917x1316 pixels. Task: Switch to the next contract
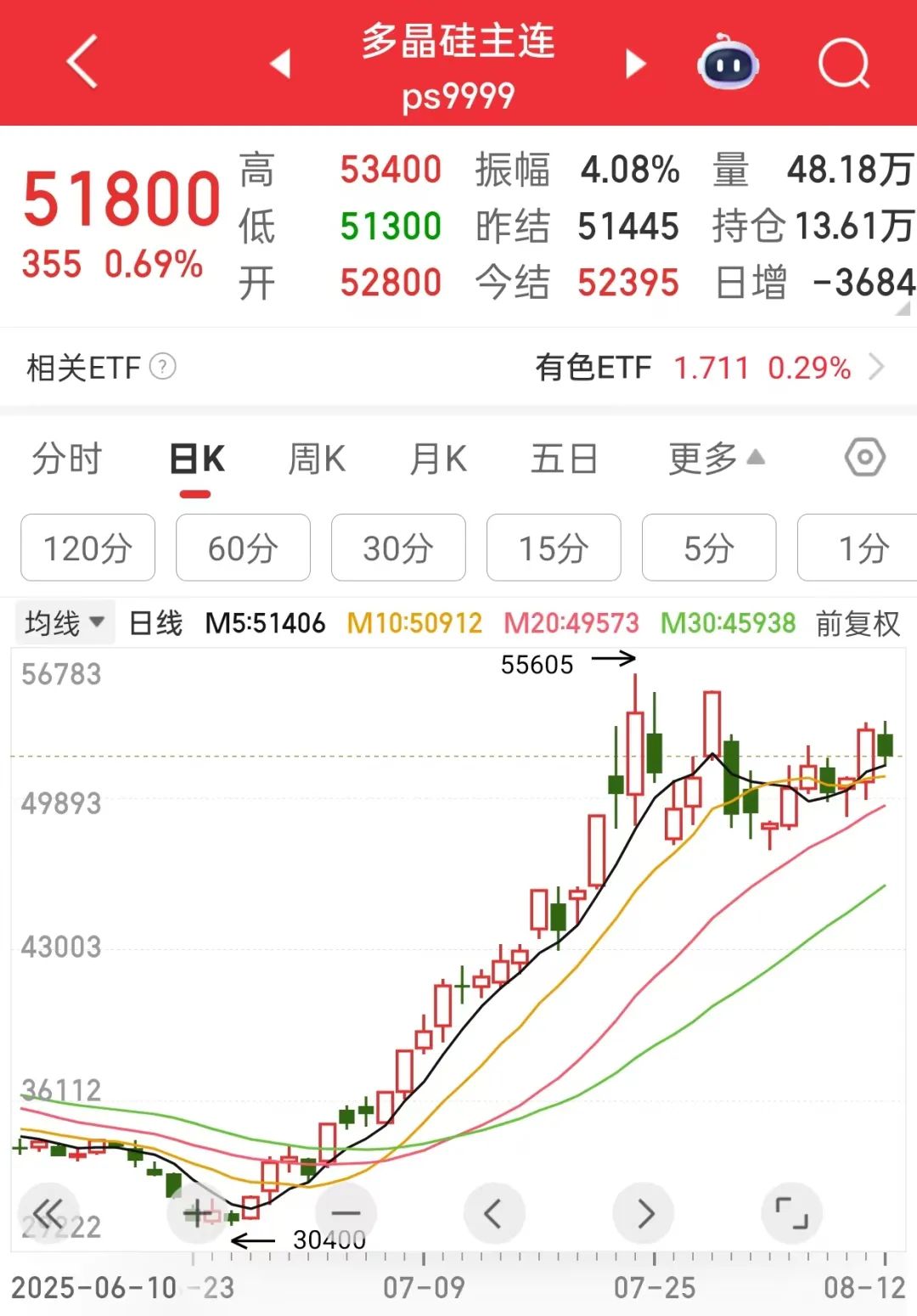tap(635, 64)
